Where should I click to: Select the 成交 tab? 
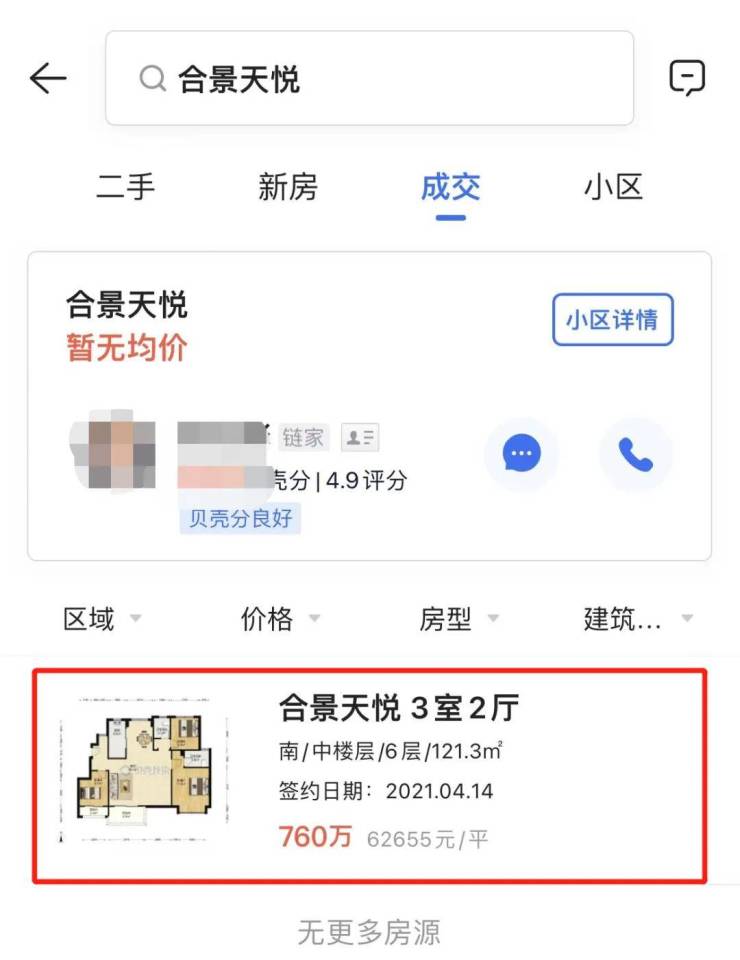click(450, 187)
